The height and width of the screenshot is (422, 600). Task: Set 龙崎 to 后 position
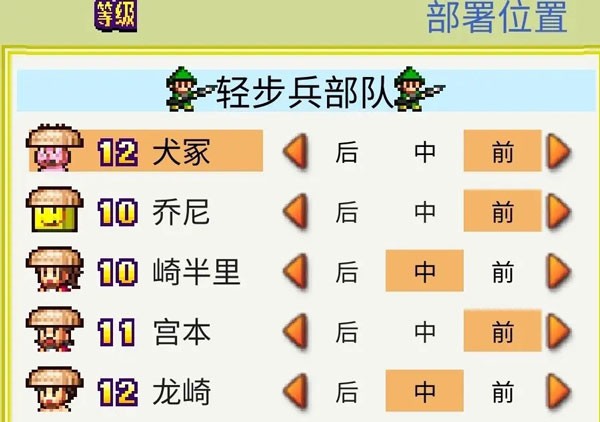coord(347,391)
